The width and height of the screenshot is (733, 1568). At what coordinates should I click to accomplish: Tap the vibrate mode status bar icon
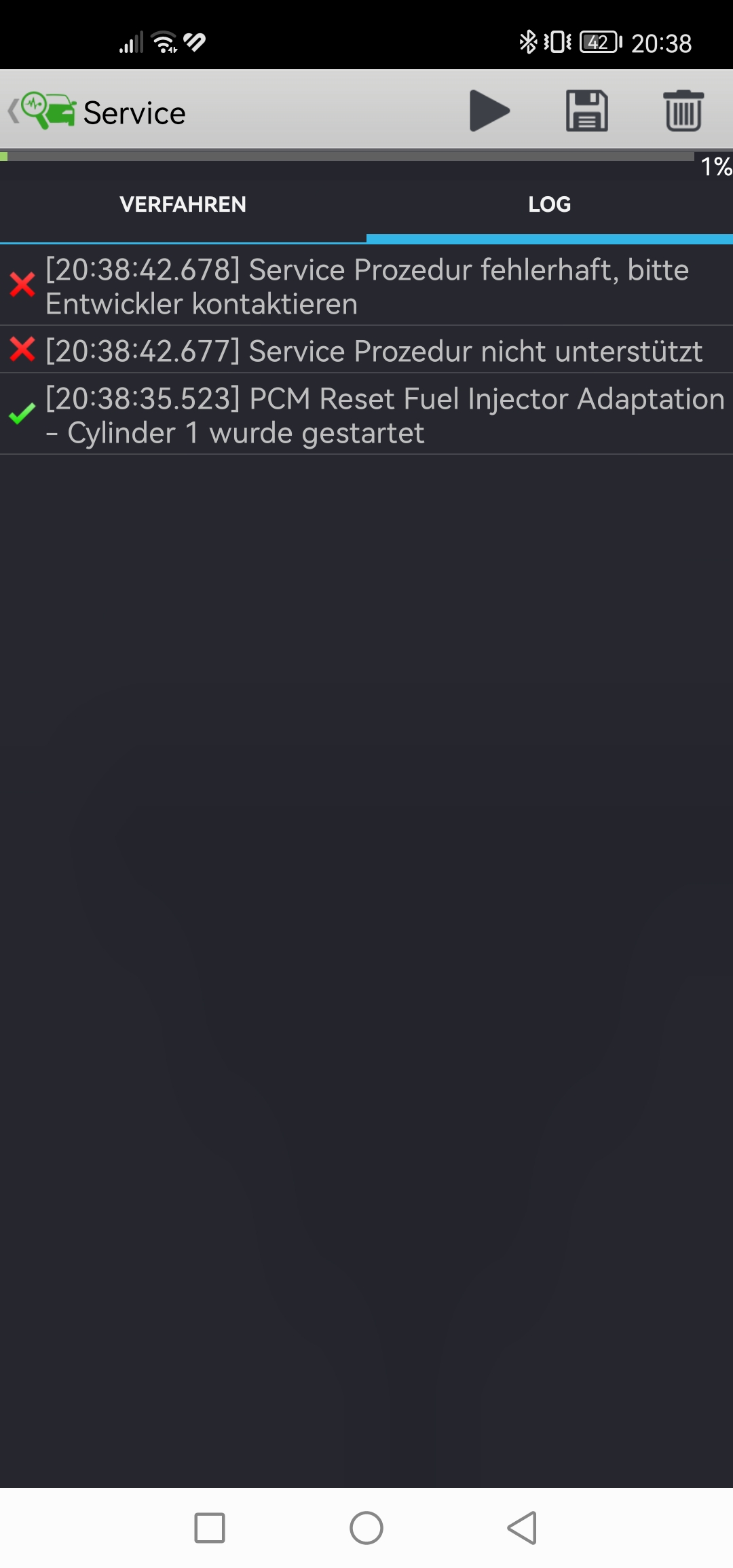(x=558, y=42)
